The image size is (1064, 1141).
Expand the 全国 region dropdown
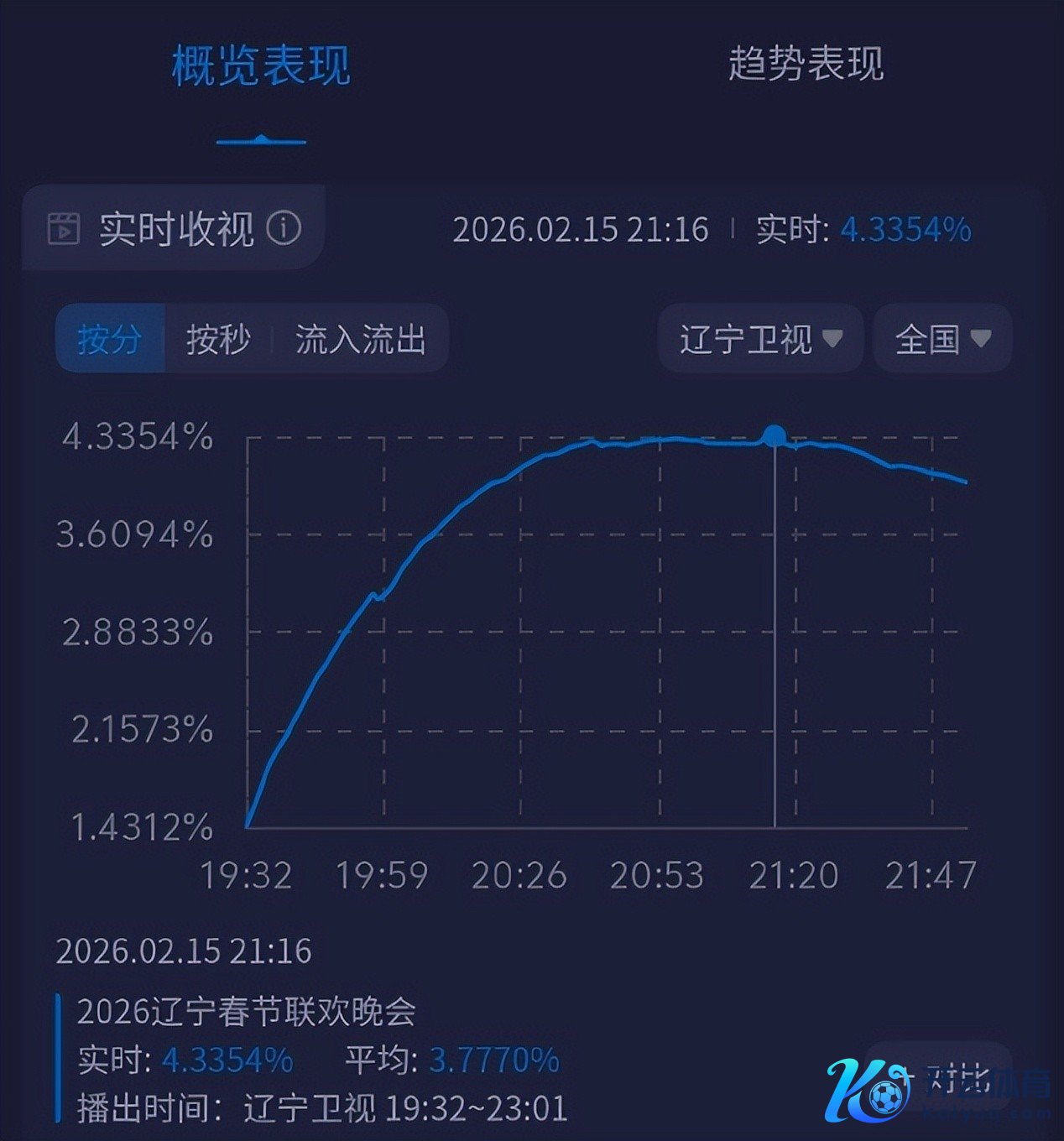942,339
